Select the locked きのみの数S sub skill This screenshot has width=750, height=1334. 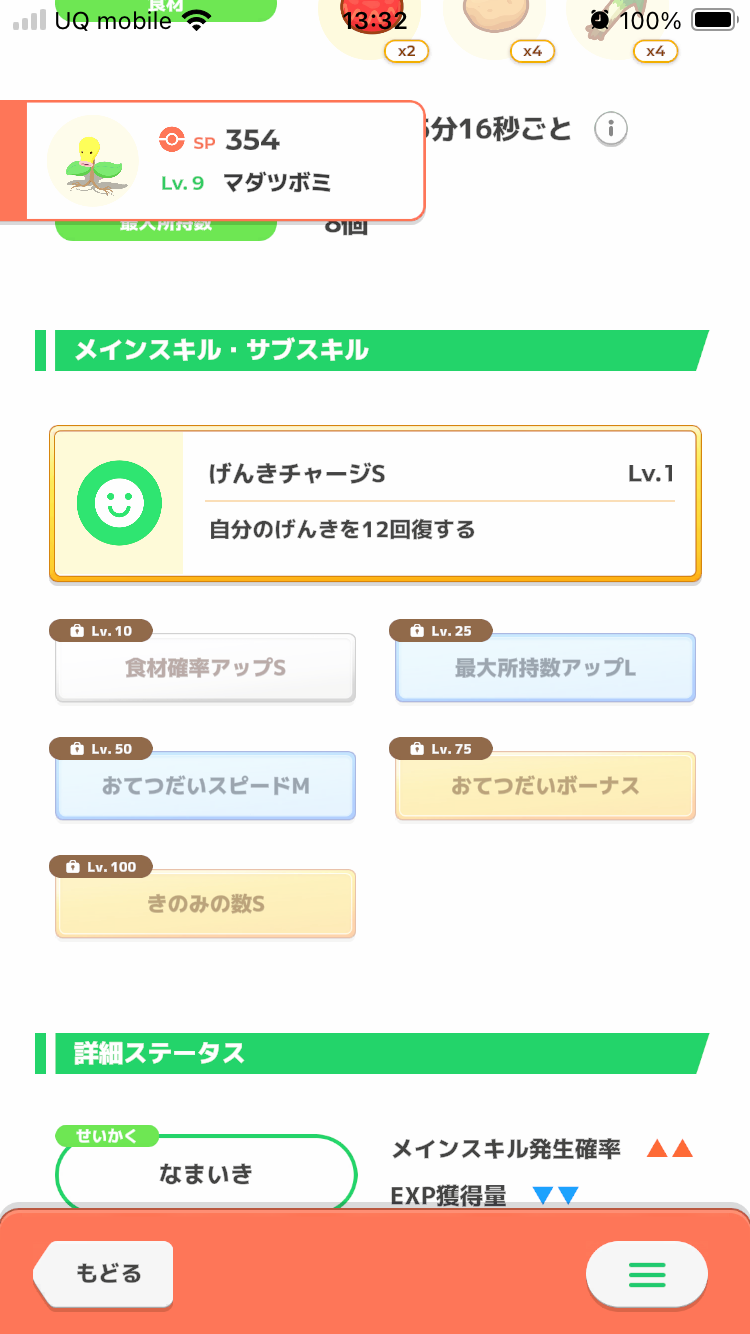click(x=205, y=903)
